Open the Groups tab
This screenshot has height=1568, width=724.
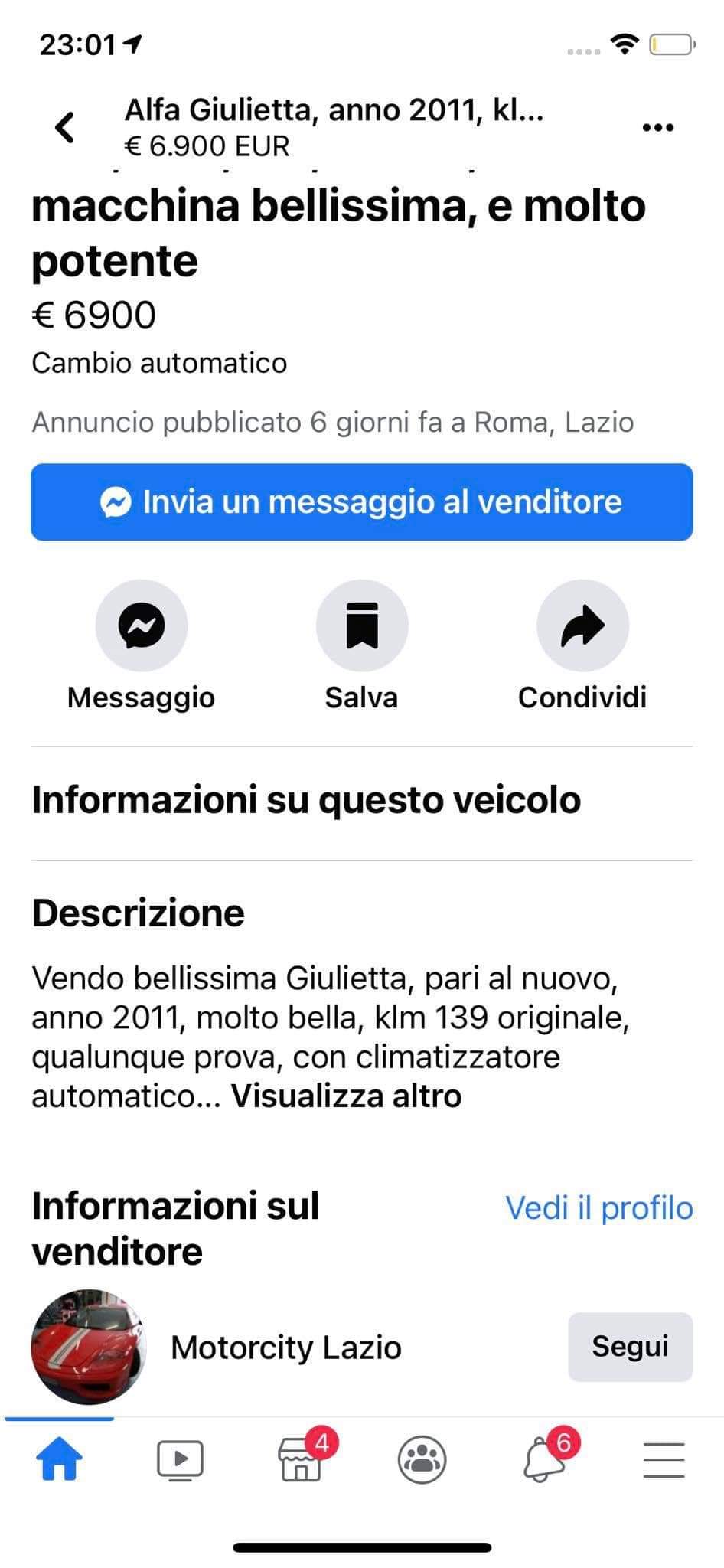coord(422,1459)
